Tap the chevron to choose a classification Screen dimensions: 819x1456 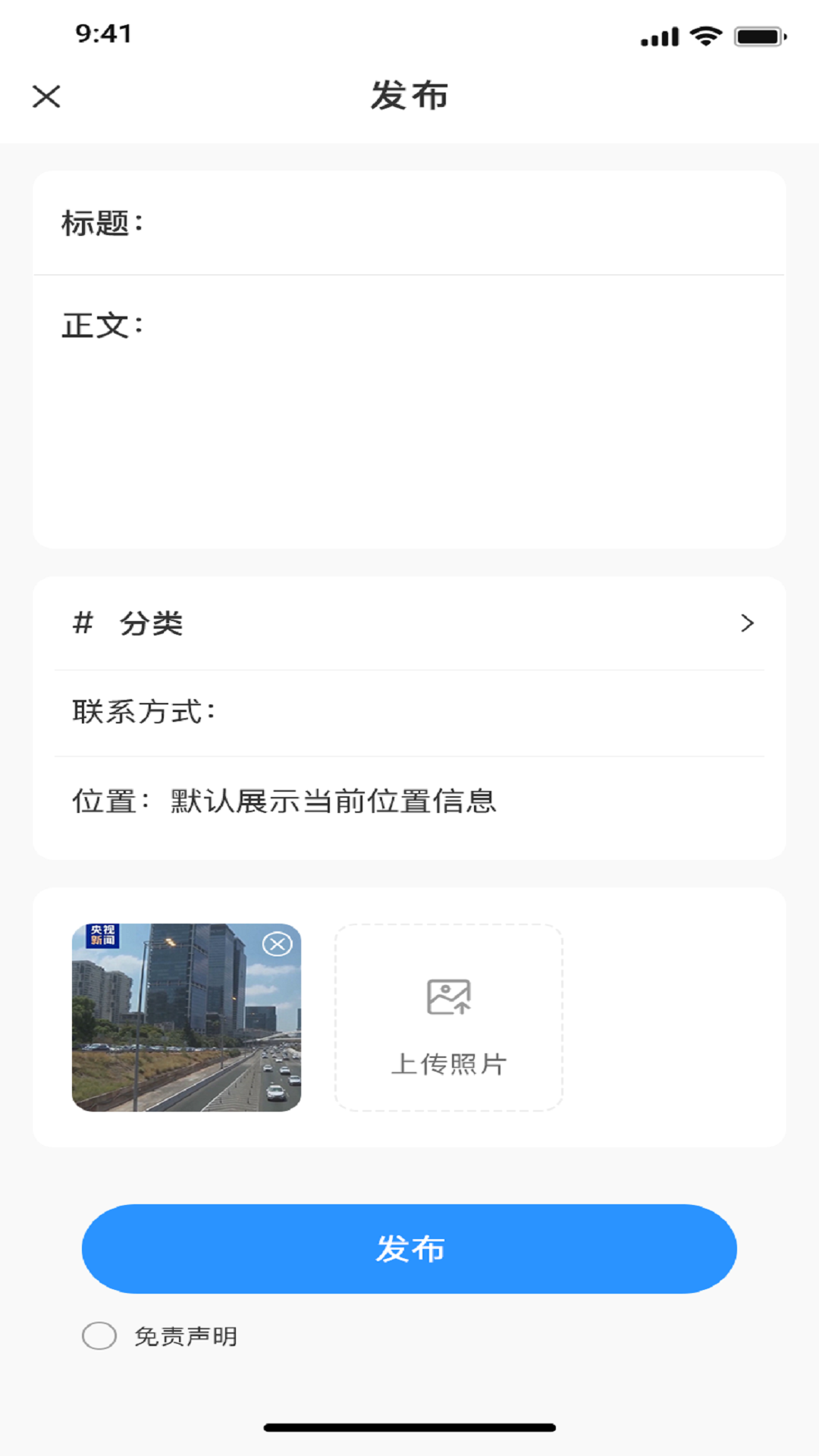tap(748, 623)
